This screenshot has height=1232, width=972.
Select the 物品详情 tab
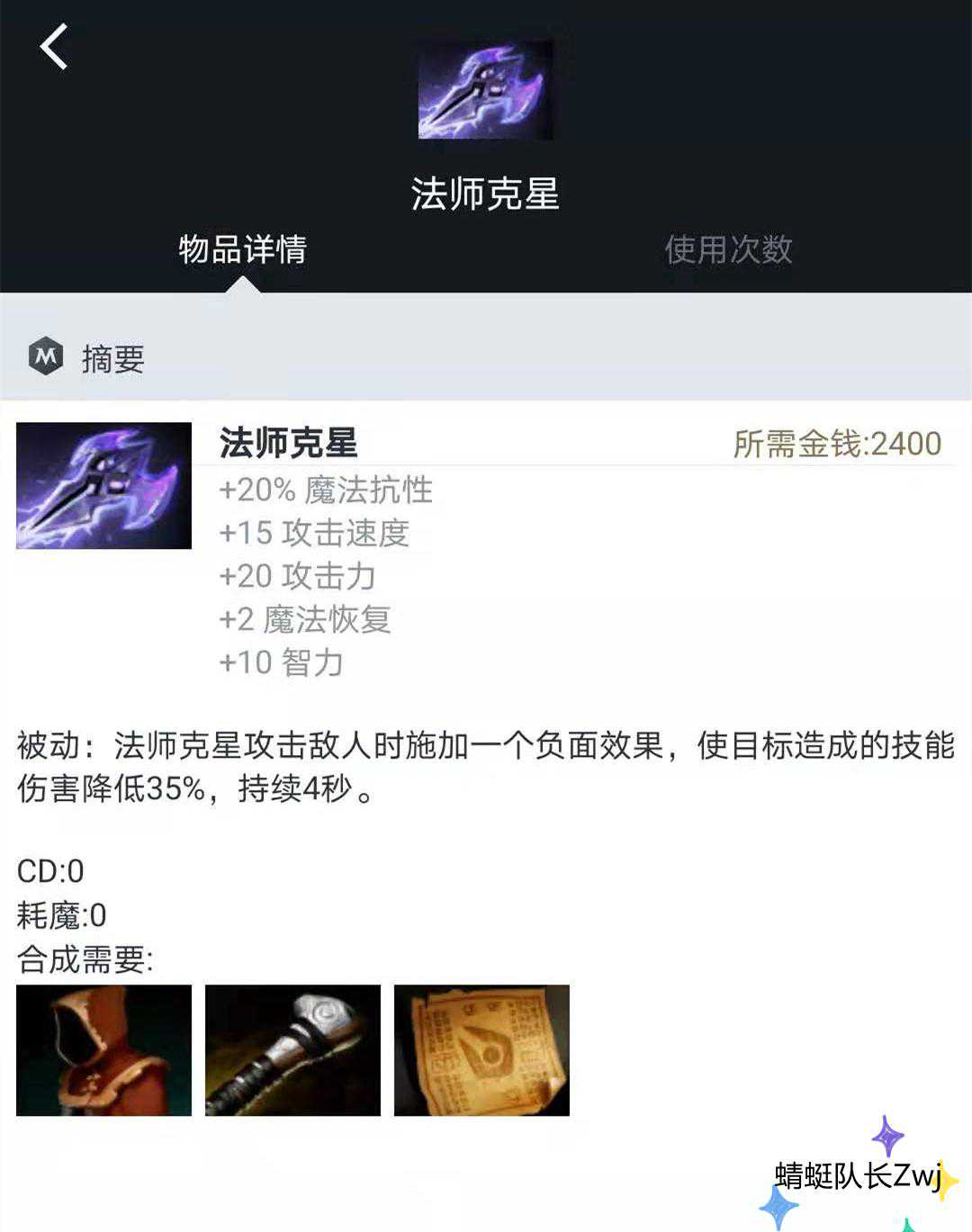[242, 249]
